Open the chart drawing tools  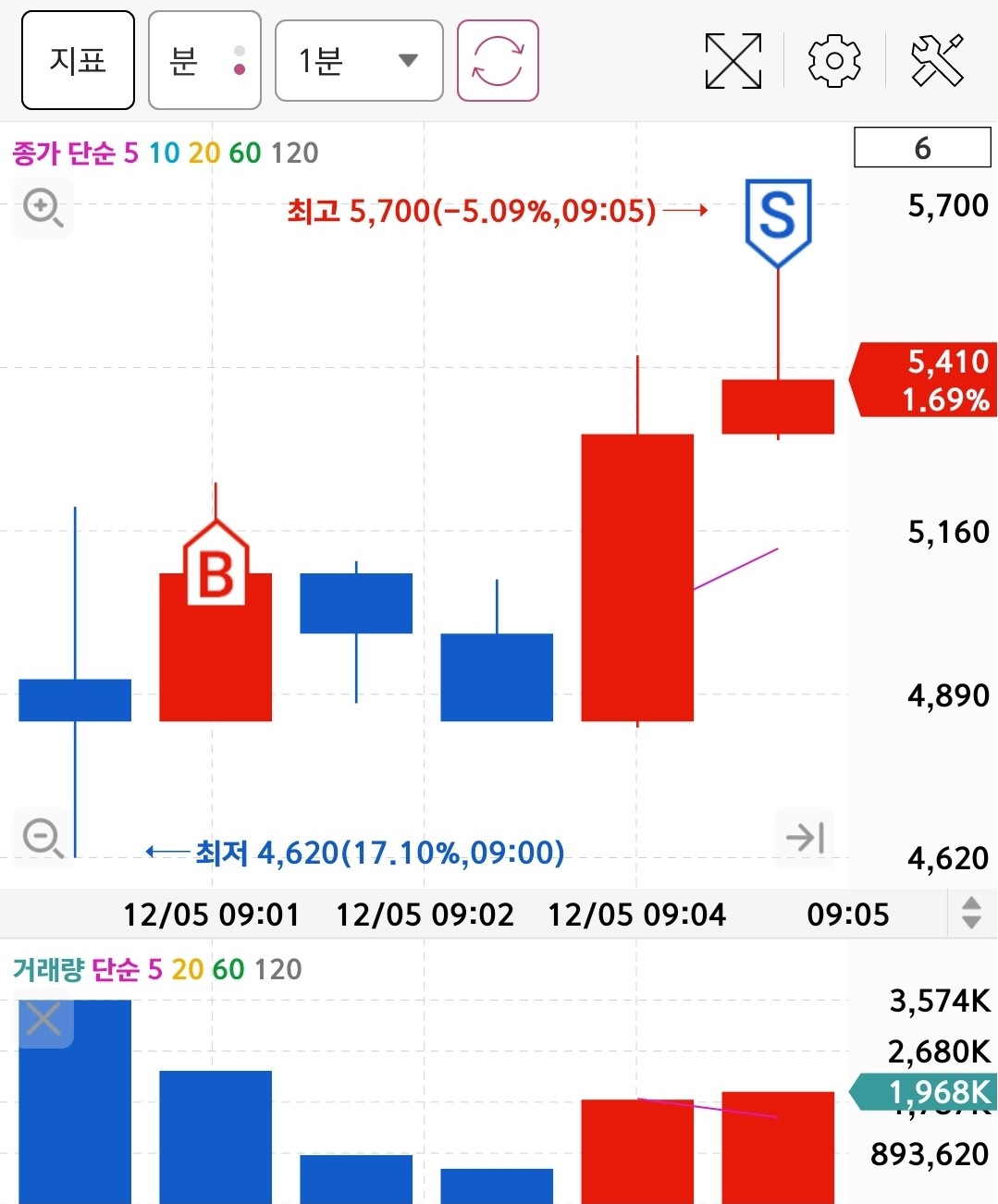tap(937, 61)
